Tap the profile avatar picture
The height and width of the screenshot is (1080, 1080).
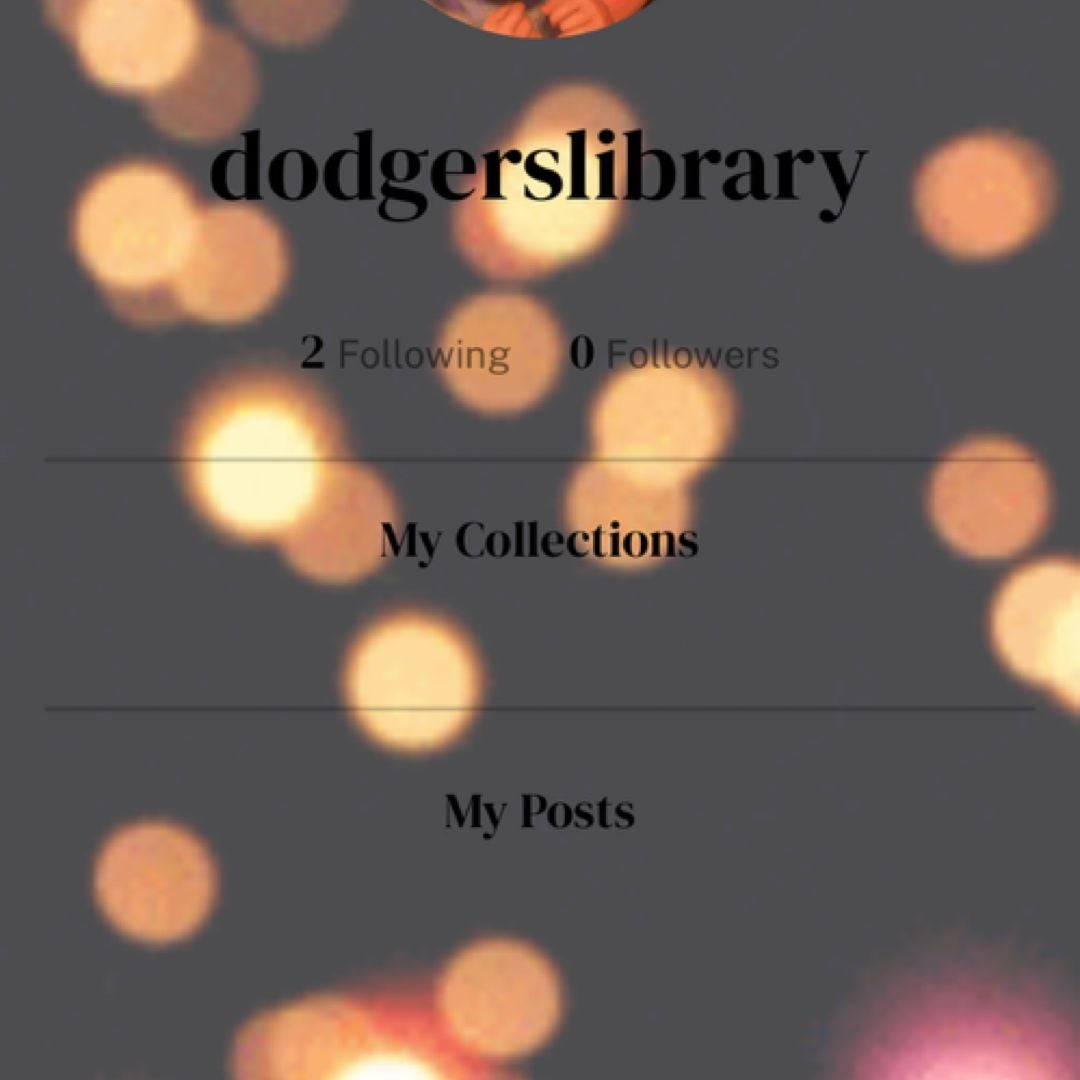[540, 14]
